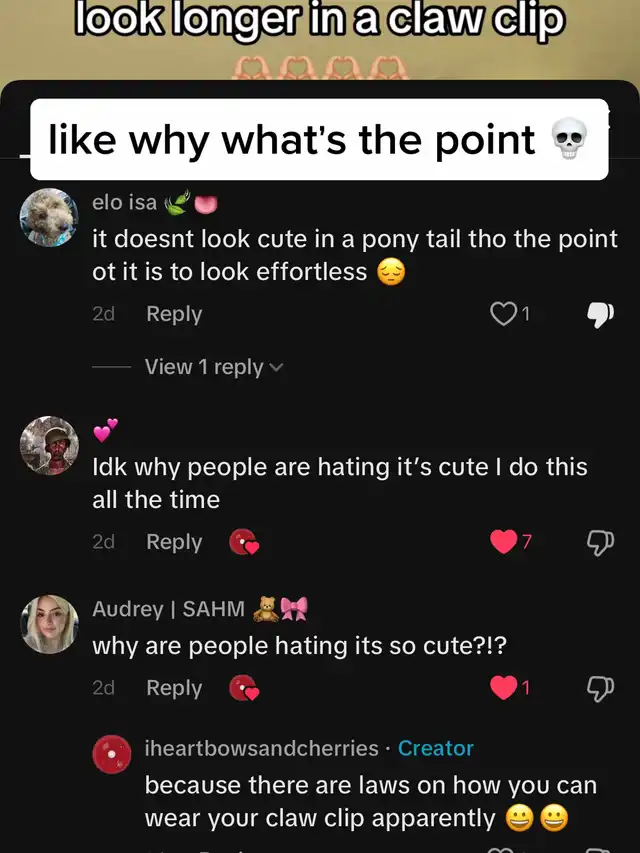Viewport: 640px width, 853px height.
Task: Reply to Audrey | SAHM's comment
Action: (174, 688)
